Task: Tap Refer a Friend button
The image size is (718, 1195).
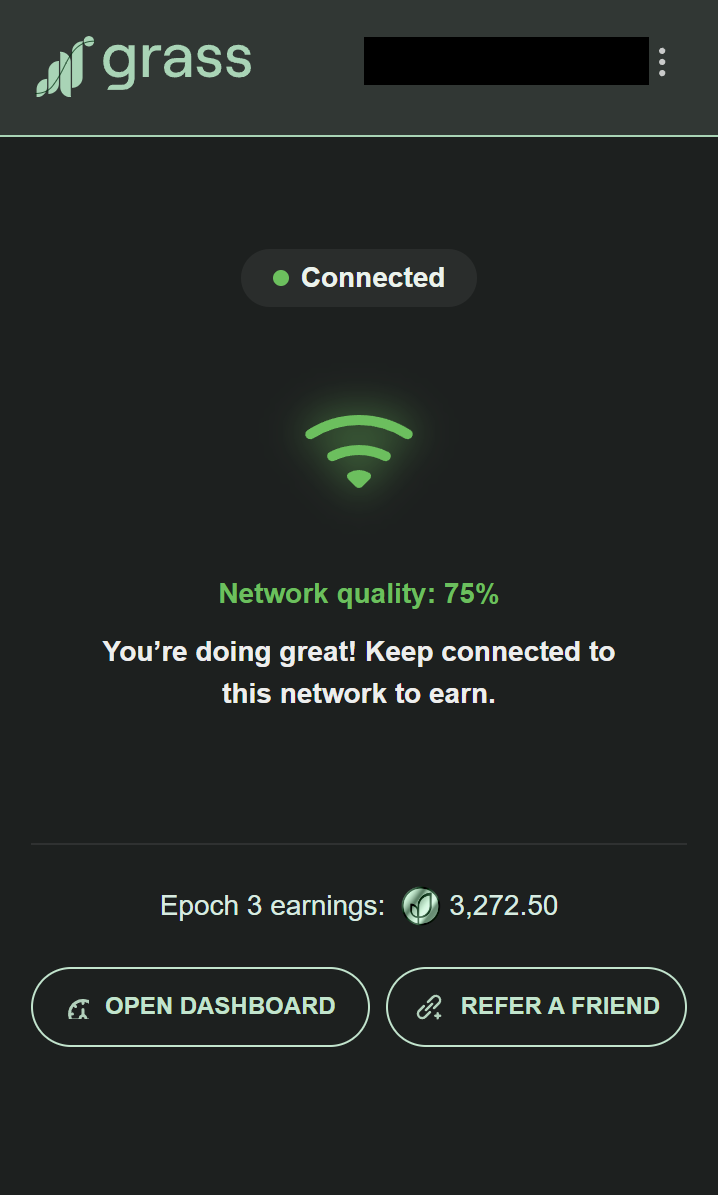Action: point(536,1006)
